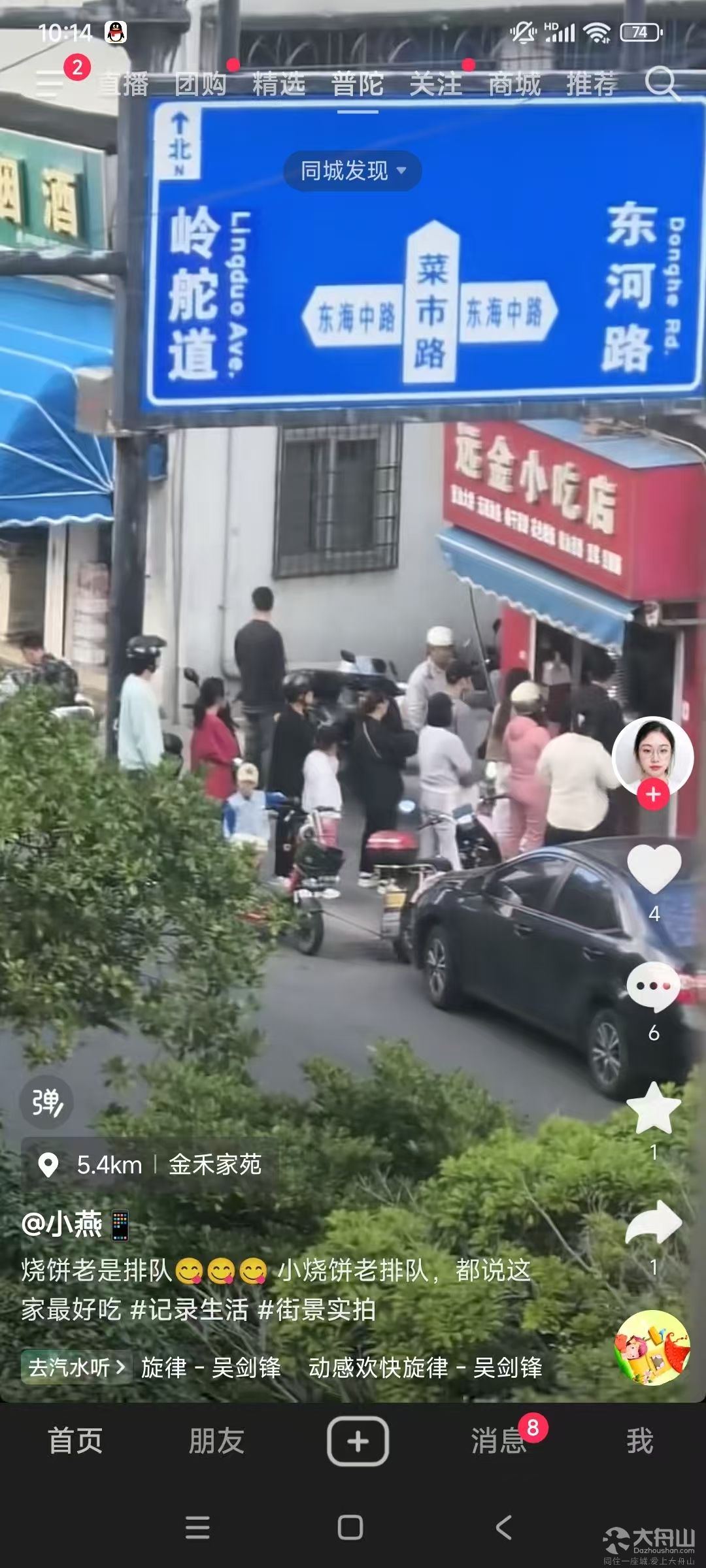
Task: Switch to the 商城 tab
Action: (514, 84)
